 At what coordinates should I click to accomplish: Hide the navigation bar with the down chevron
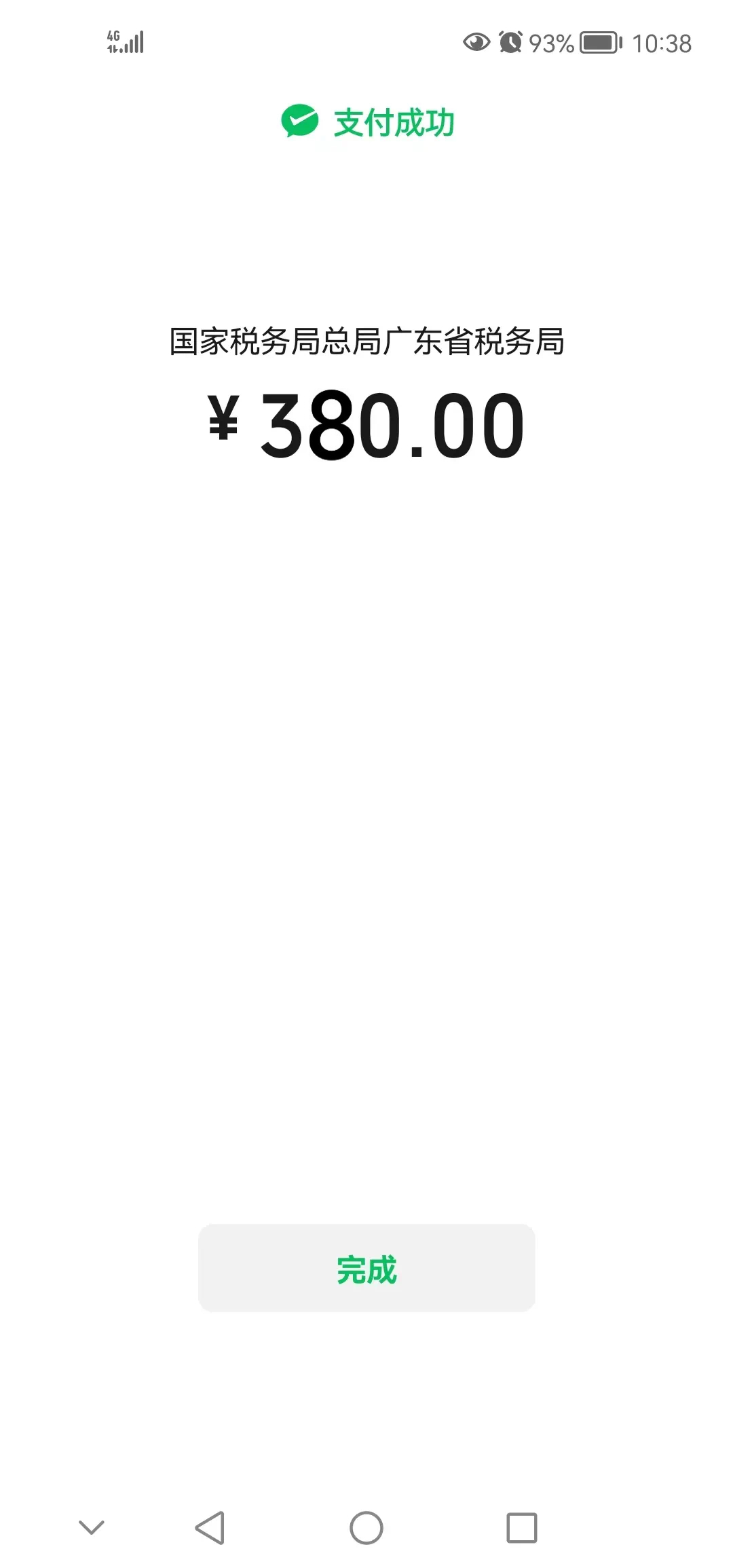pos(92,1527)
